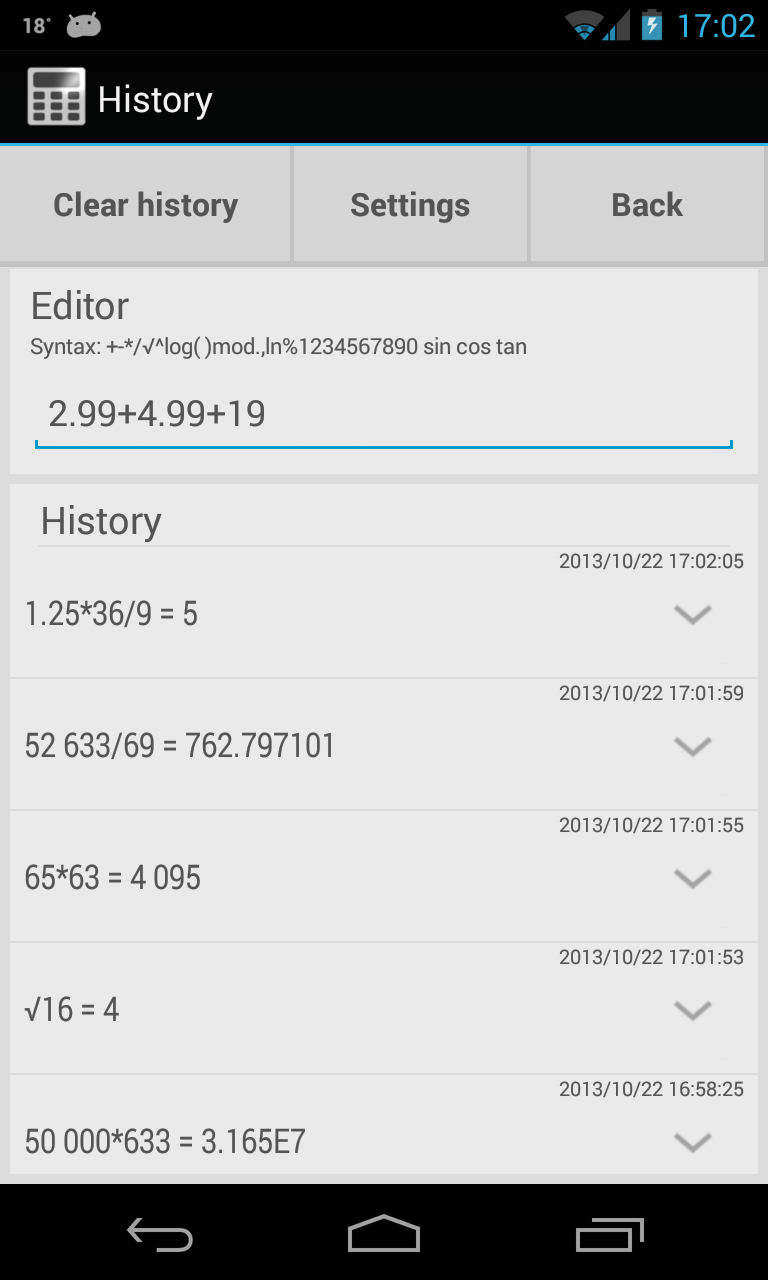The height and width of the screenshot is (1280, 768).
Task: Tap the calculator icon in the title bar
Action: click(x=56, y=98)
